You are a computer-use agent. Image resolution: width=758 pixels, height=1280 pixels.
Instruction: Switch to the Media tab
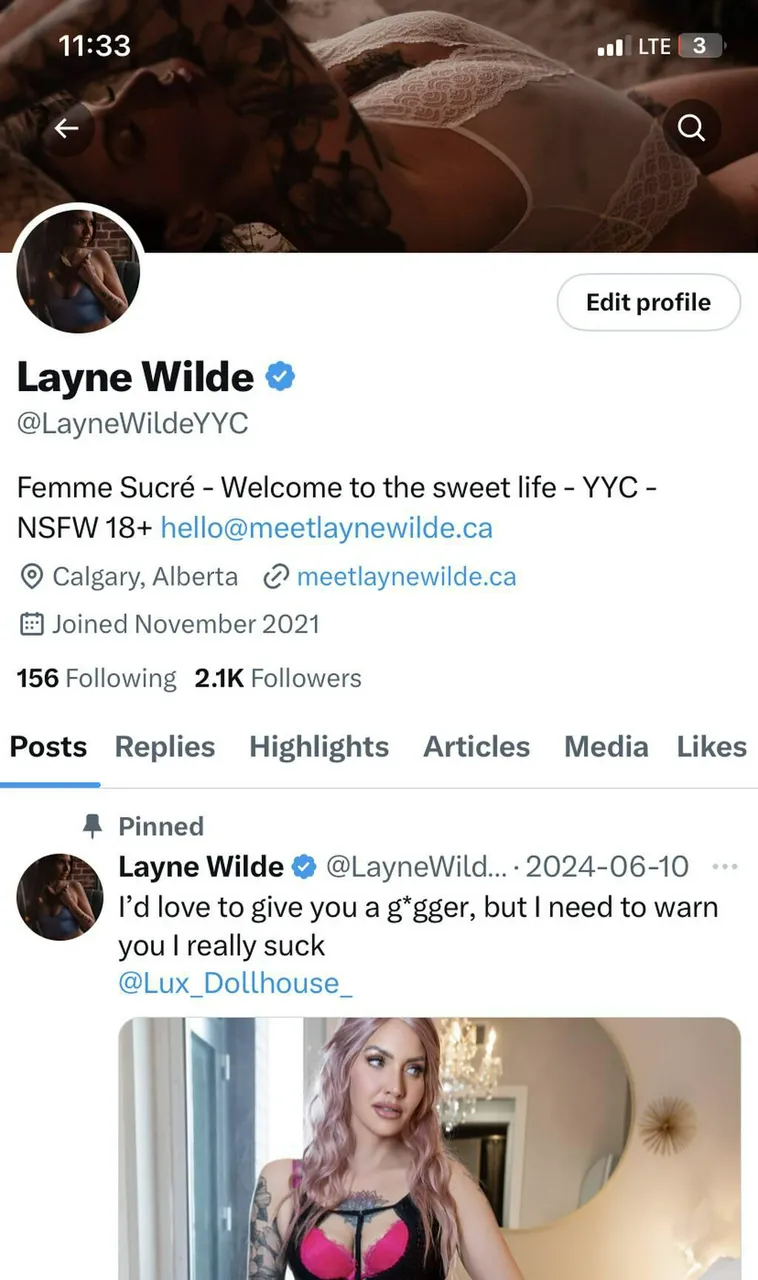(606, 746)
